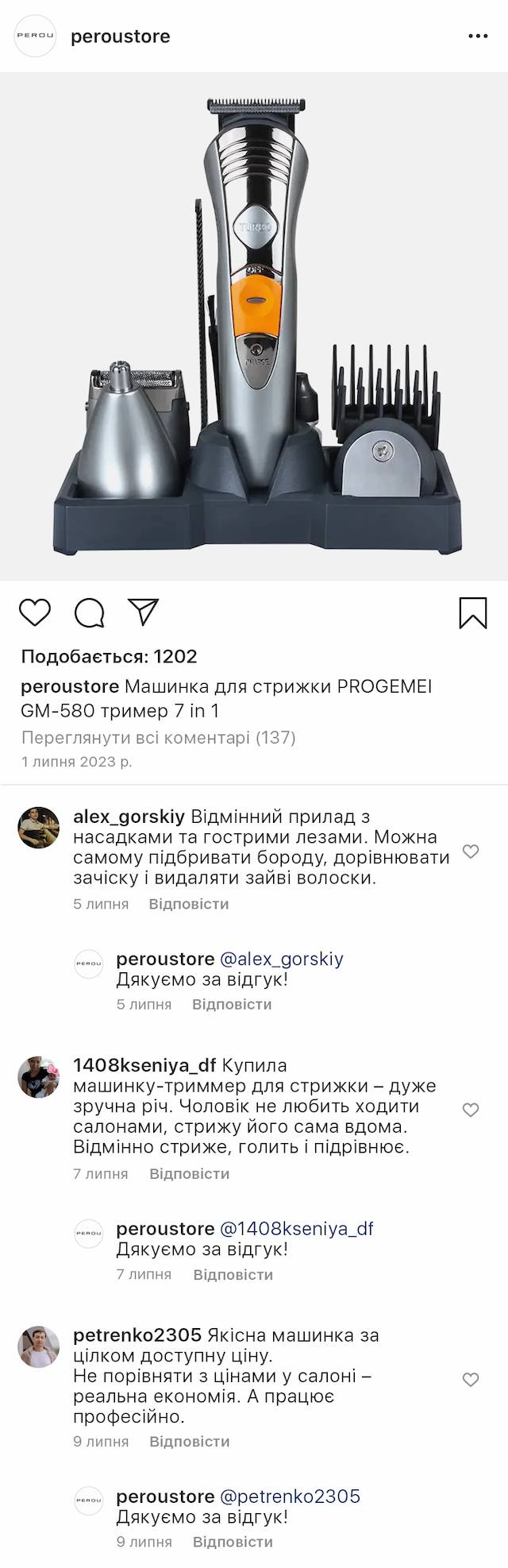The image size is (508, 1568).
Task: Open the three-dot overflow menu
Action: pyautogui.click(x=478, y=37)
